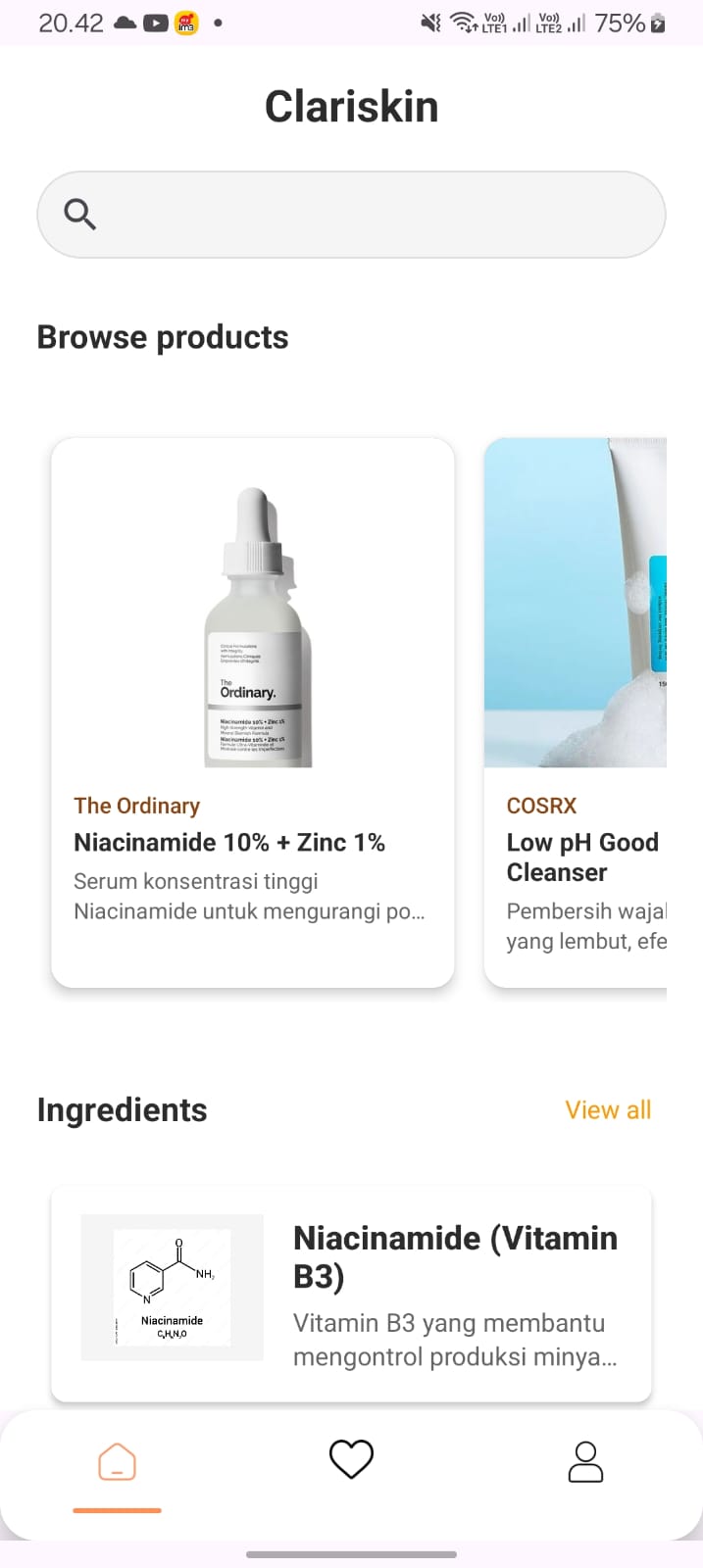
Task: Open The Ordinary Niacinamide 10% + Zinc 1% card
Action: (x=253, y=712)
